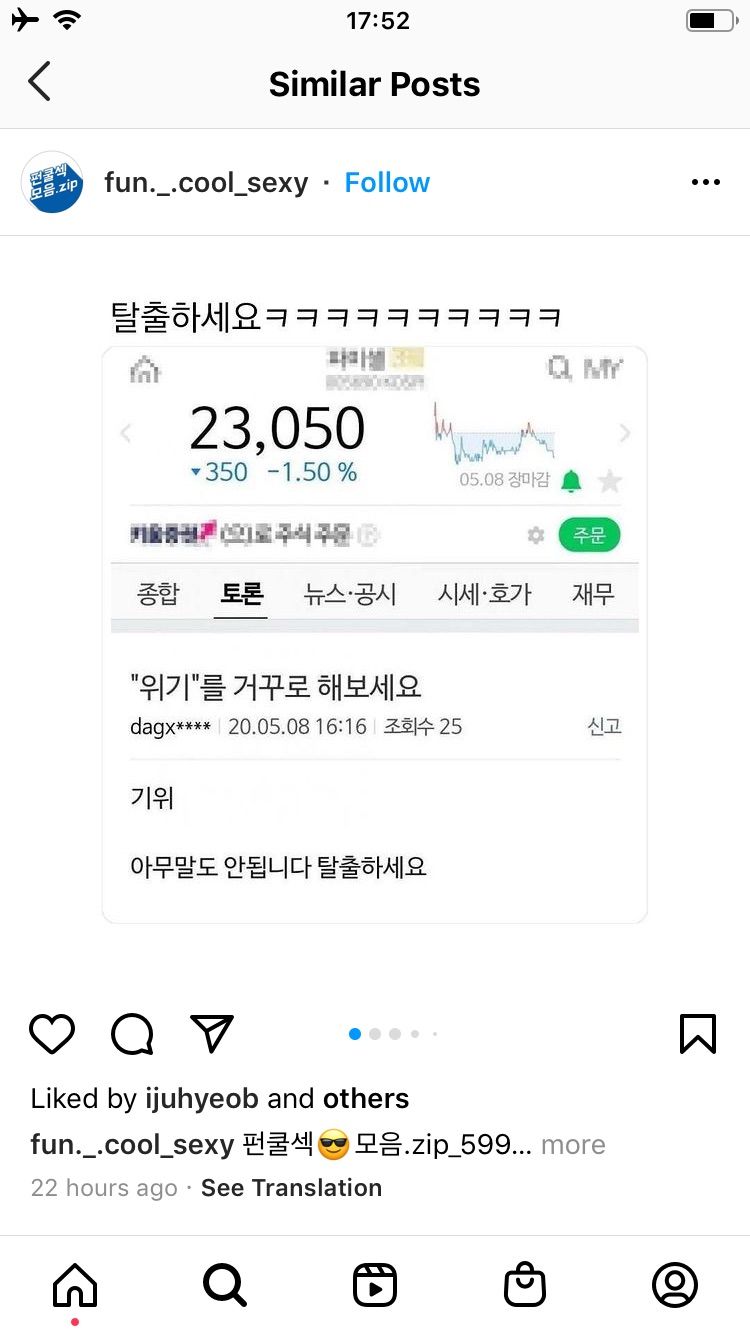The width and height of the screenshot is (750, 1334).
Task: Tap See Translation under the caption
Action: pos(291,1188)
